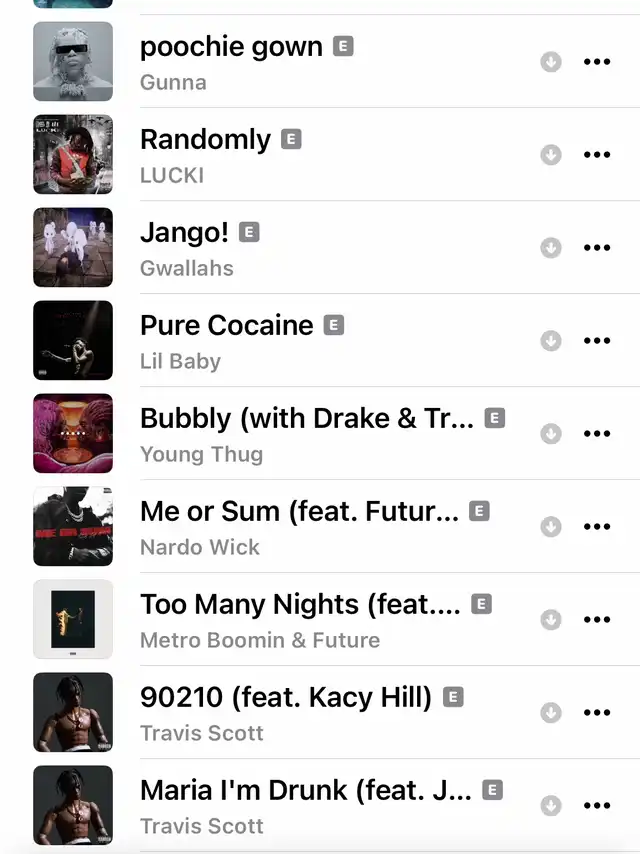This screenshot has width=640, height=854.
Task: Play 90210 featuring Kacy Hill
Action: point(286,698)
